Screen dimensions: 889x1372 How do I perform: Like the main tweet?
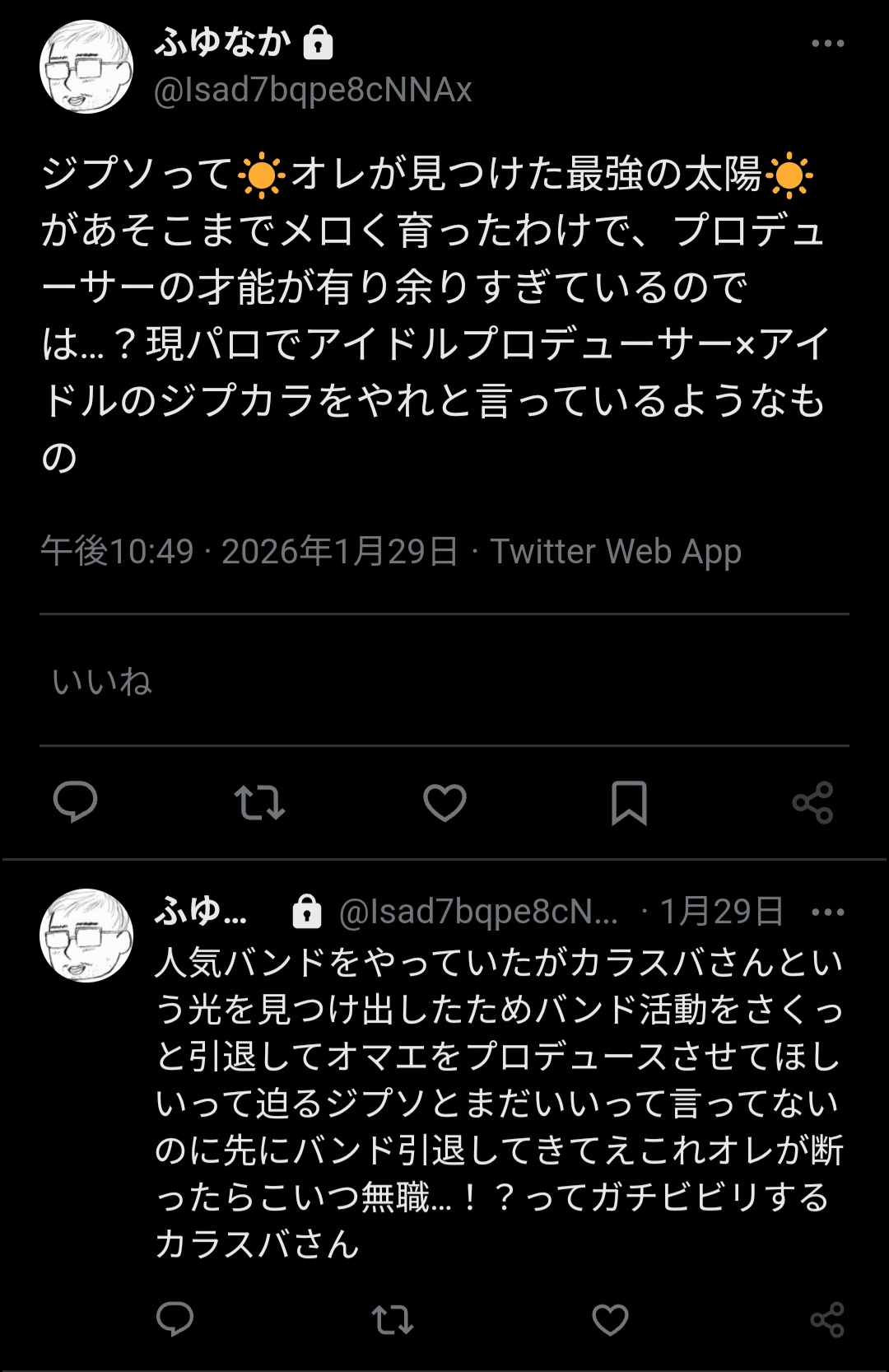(x=444, y=802)
